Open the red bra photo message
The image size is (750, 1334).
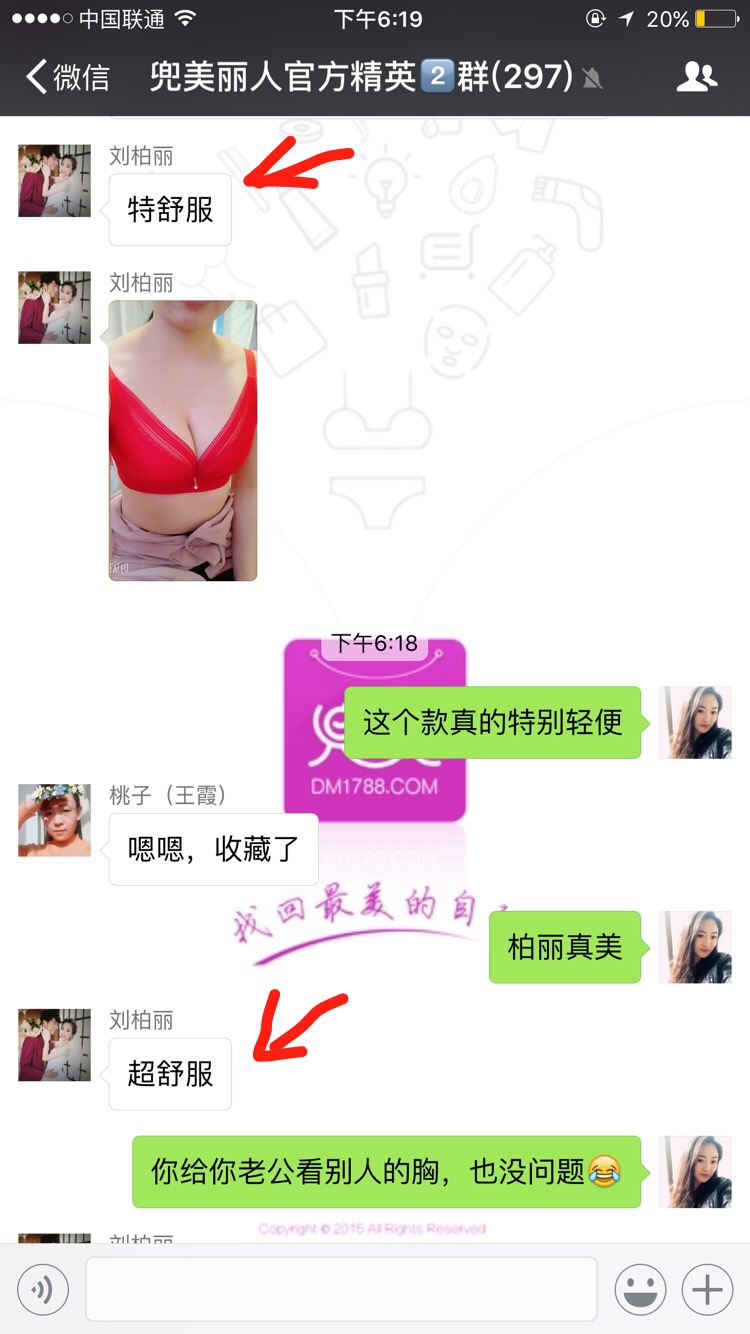click(183, 440)
